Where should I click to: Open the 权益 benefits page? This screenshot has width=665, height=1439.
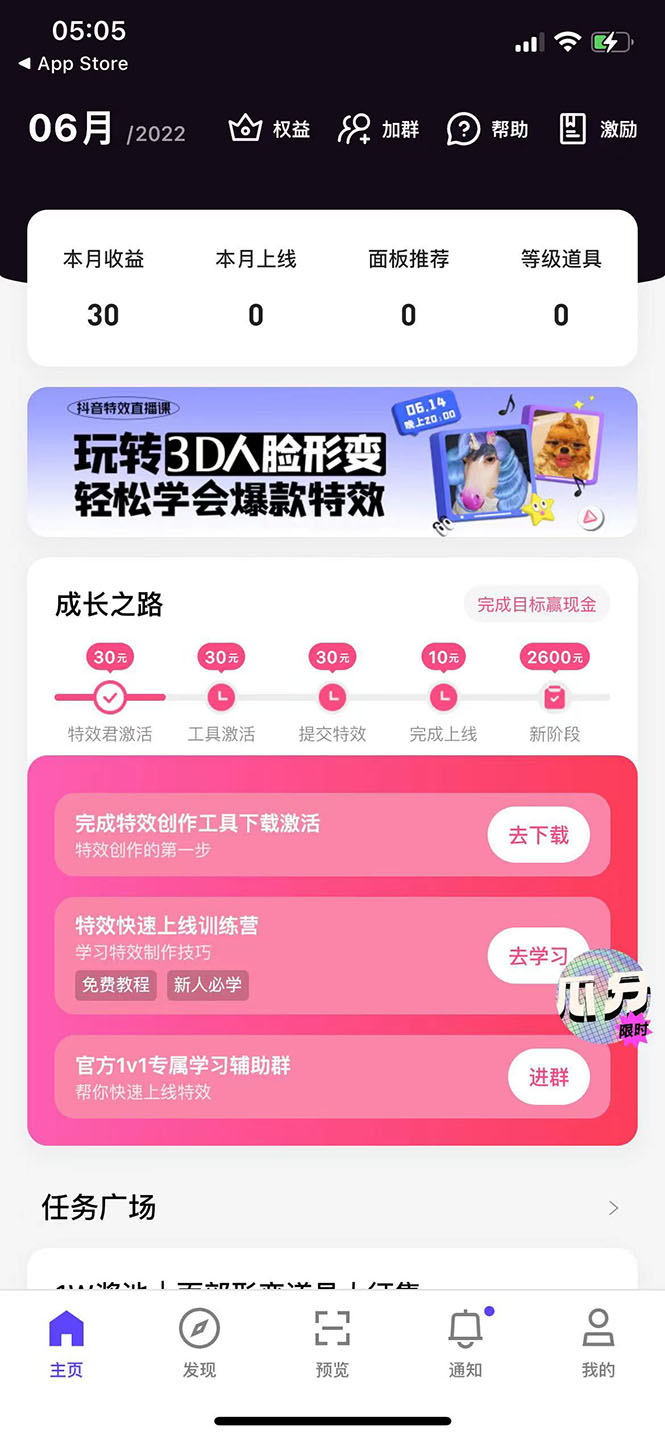pyautogui.click(x=269, y=129)
